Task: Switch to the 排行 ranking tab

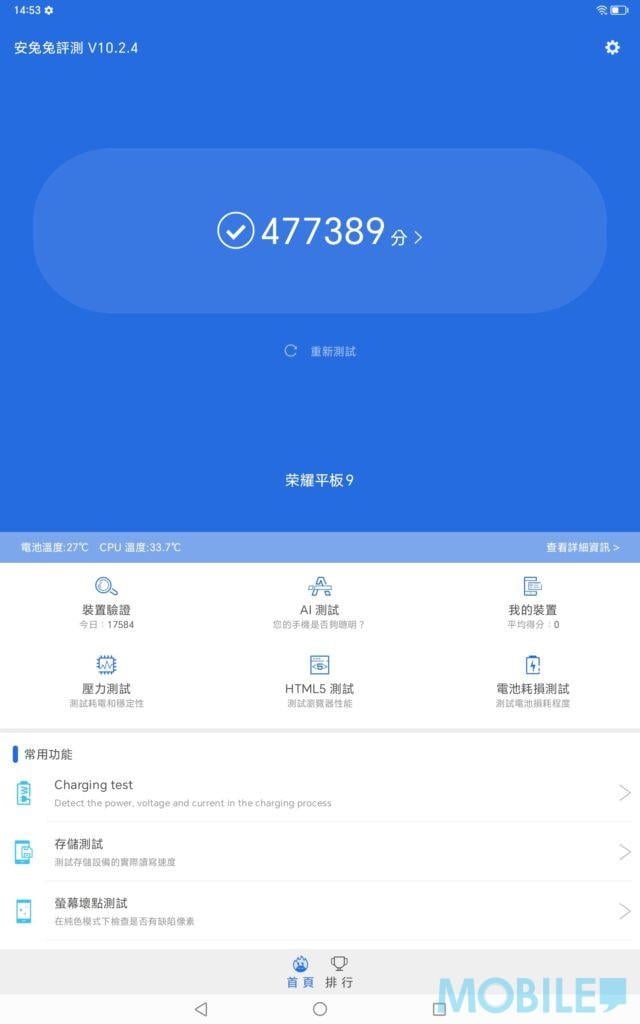Action: pos(339,971)
